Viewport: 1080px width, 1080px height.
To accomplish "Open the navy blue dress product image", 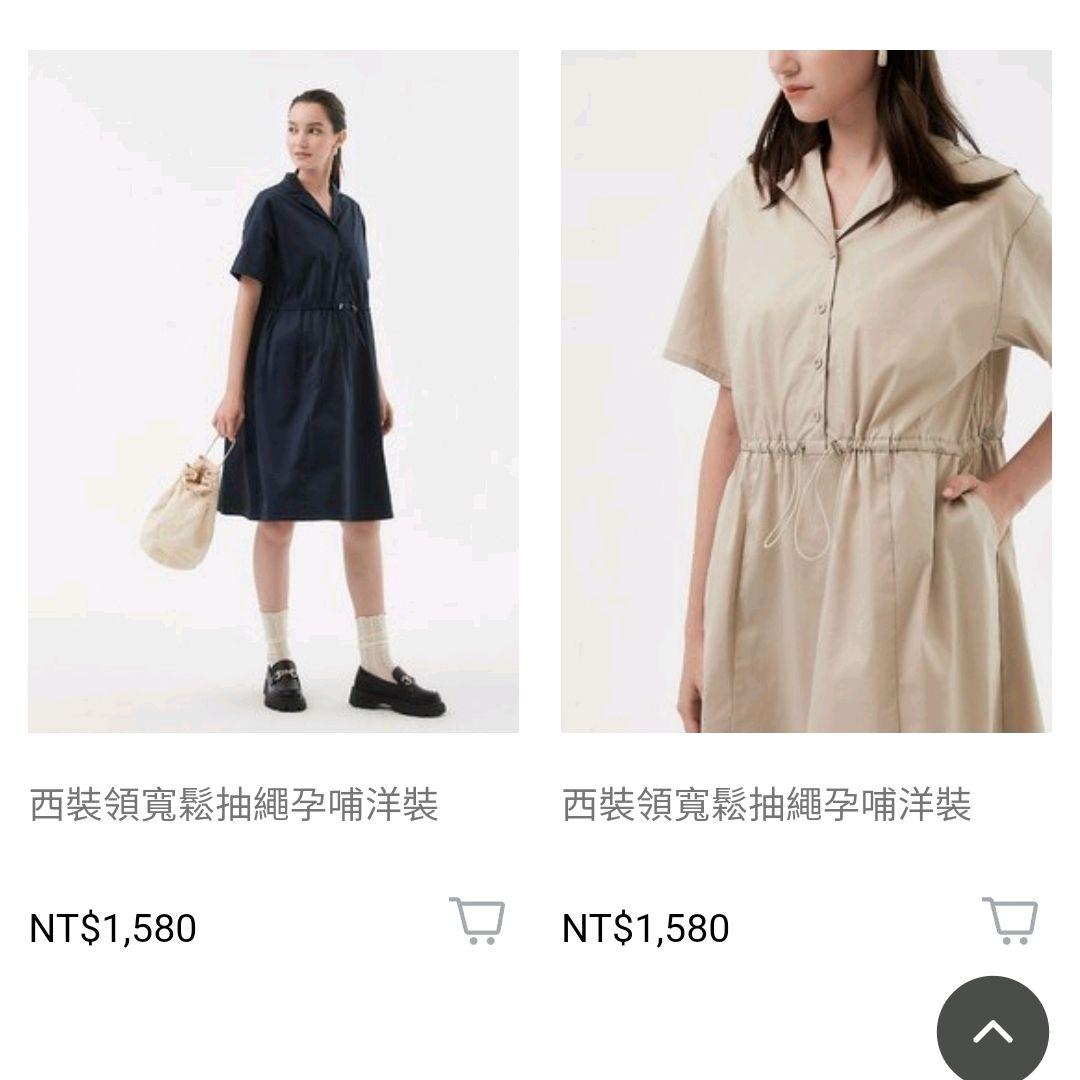I will coord(273,391).
